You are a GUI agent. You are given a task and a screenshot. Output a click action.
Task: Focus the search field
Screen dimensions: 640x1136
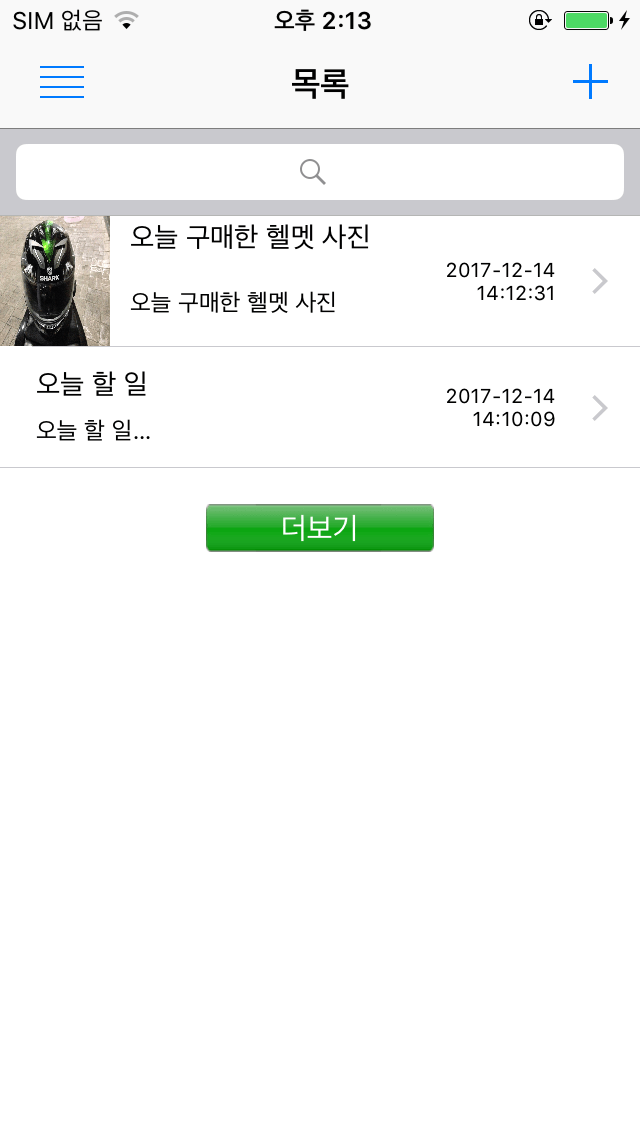point(320,172)
